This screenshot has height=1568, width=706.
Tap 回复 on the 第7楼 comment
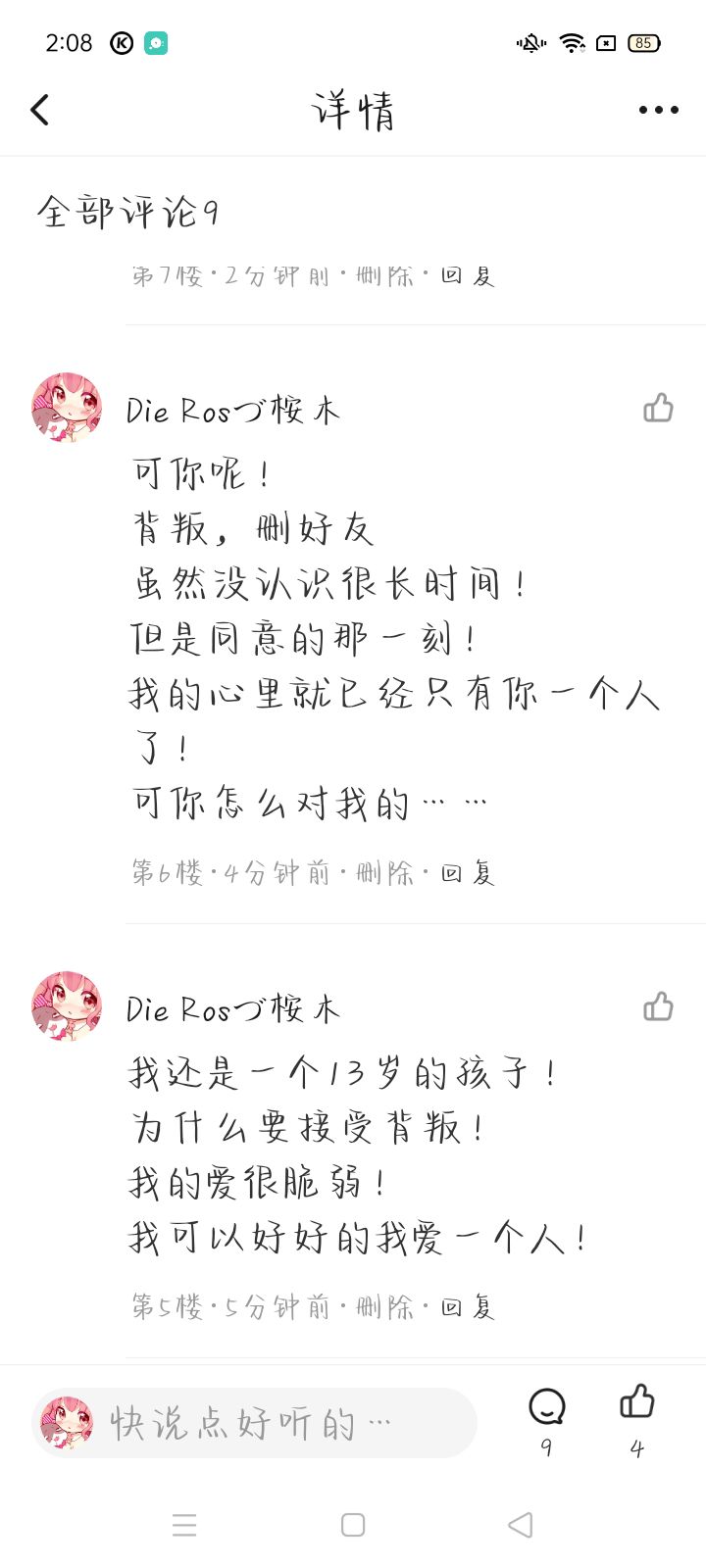tap(468, 276)
